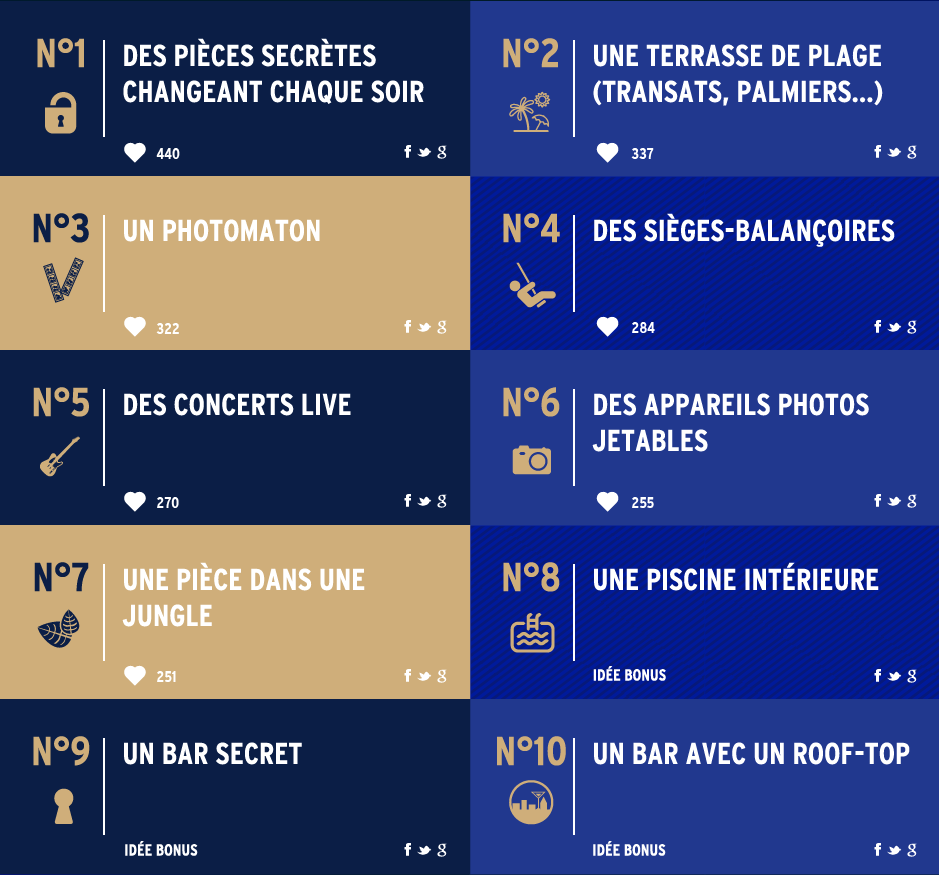This screenshot has height=875, width=939.
Task: Tweet the Des concerts live idea
Action: click(424, 501)
